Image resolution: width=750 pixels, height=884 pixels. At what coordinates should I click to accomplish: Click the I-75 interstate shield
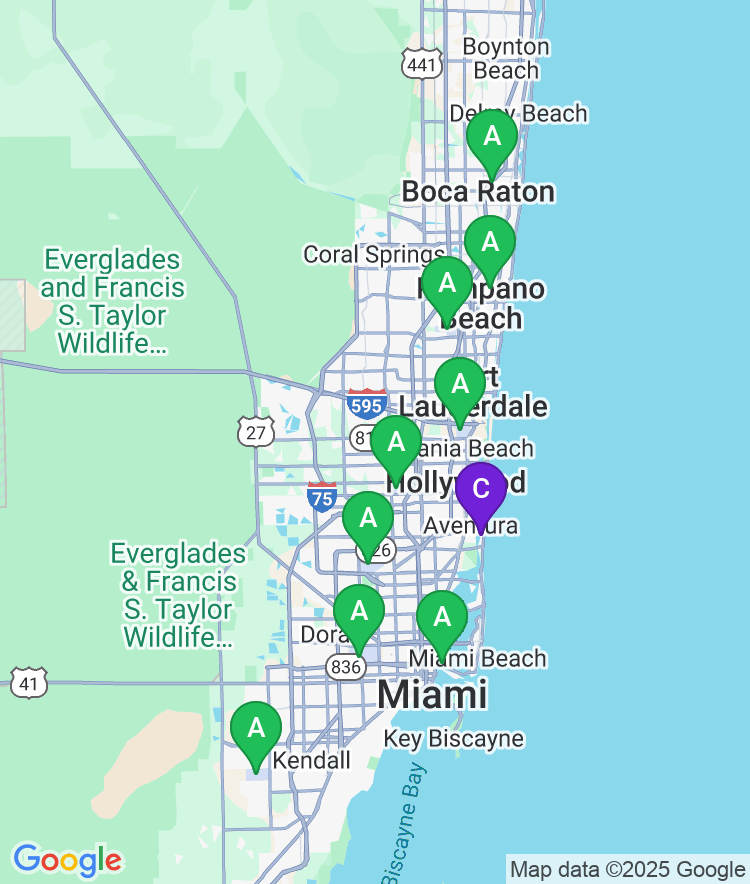(x=320, y=498)
